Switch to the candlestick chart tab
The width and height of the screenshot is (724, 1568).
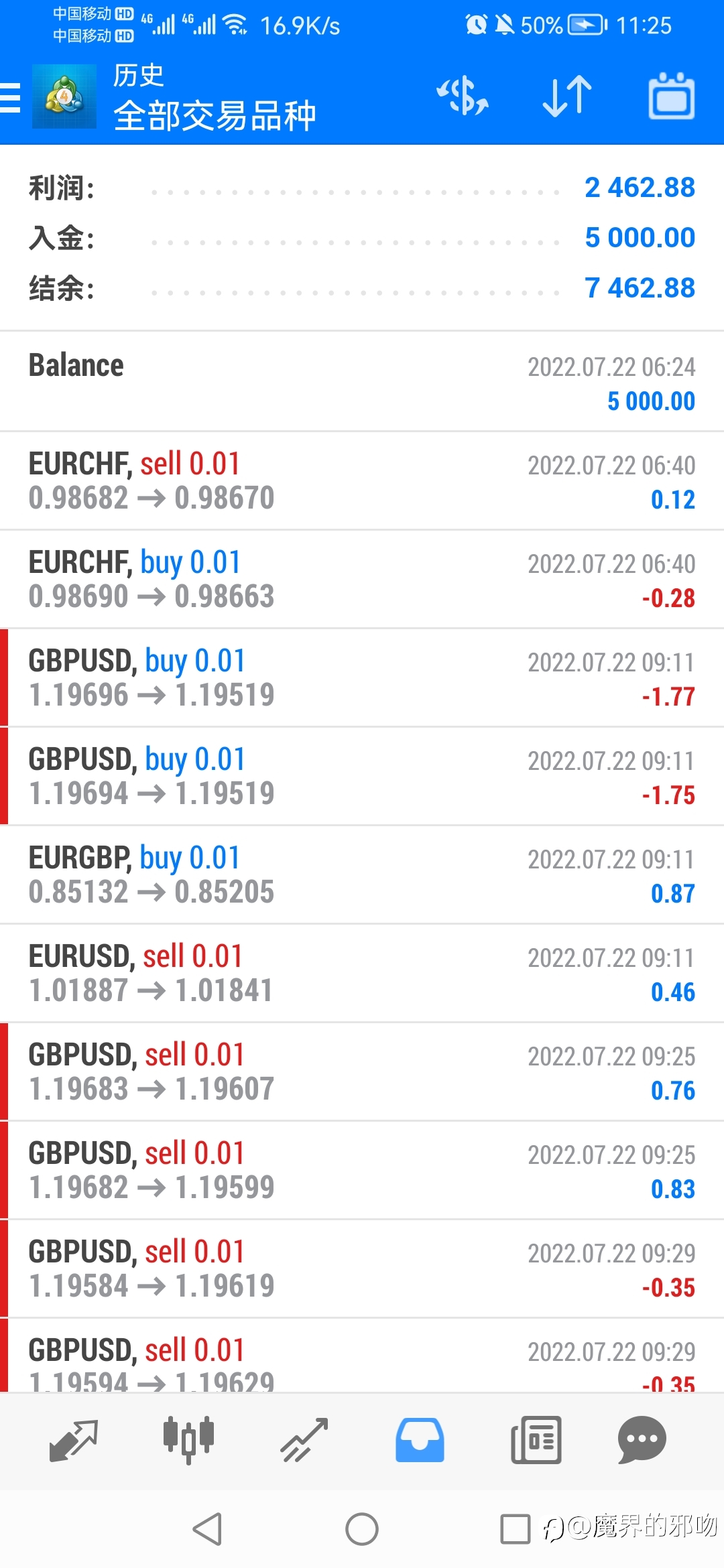[189, 1440]
